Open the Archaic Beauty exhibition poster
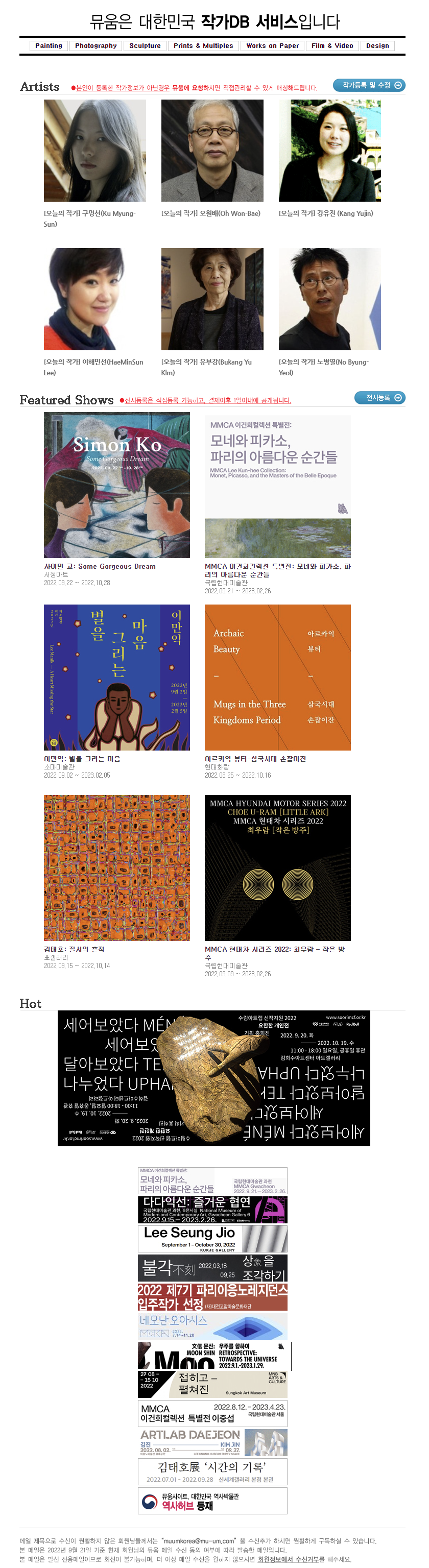429x1568 pixels. point(277,677)
